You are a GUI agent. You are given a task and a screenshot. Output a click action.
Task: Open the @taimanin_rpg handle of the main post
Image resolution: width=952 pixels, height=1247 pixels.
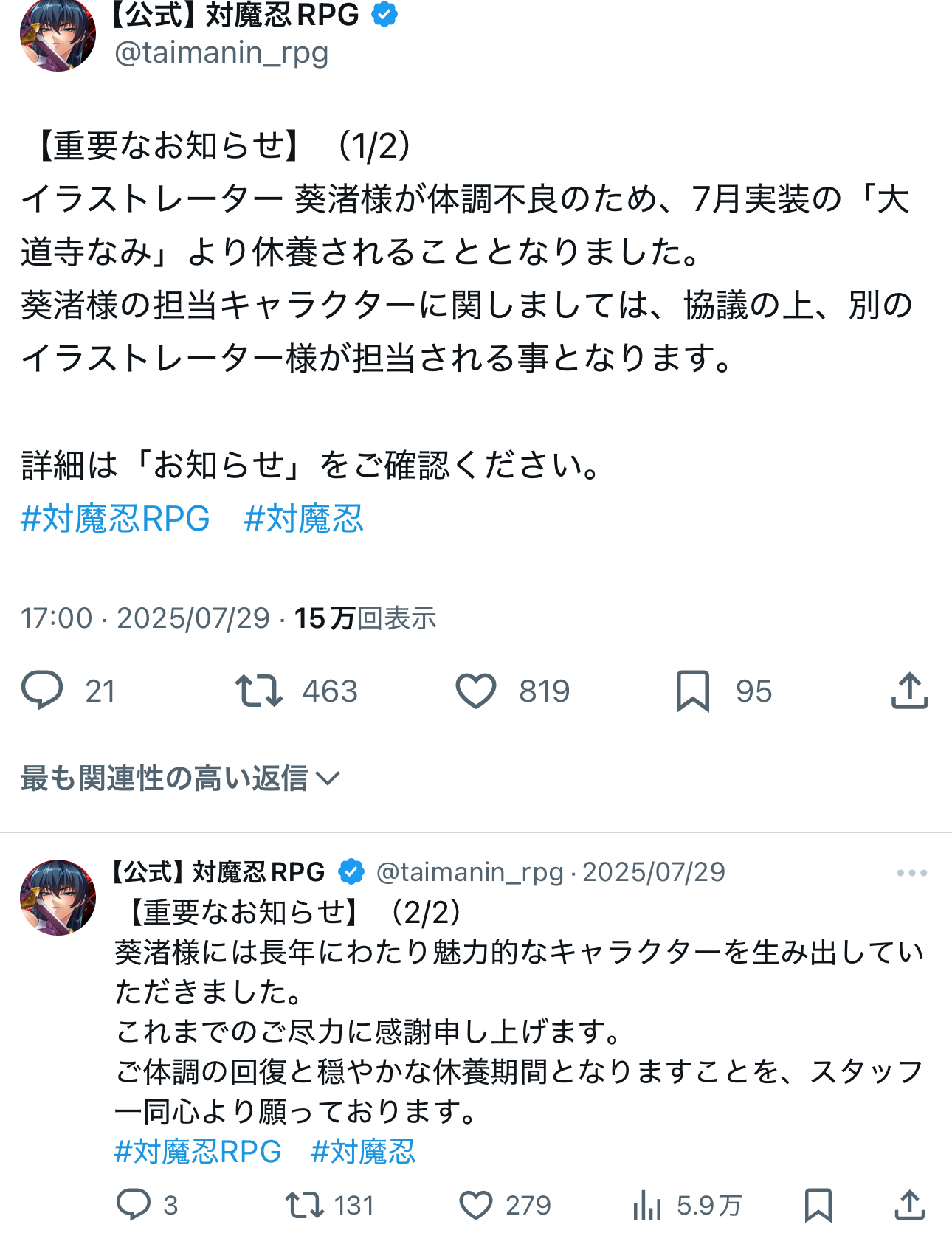[x=221, y=53]
